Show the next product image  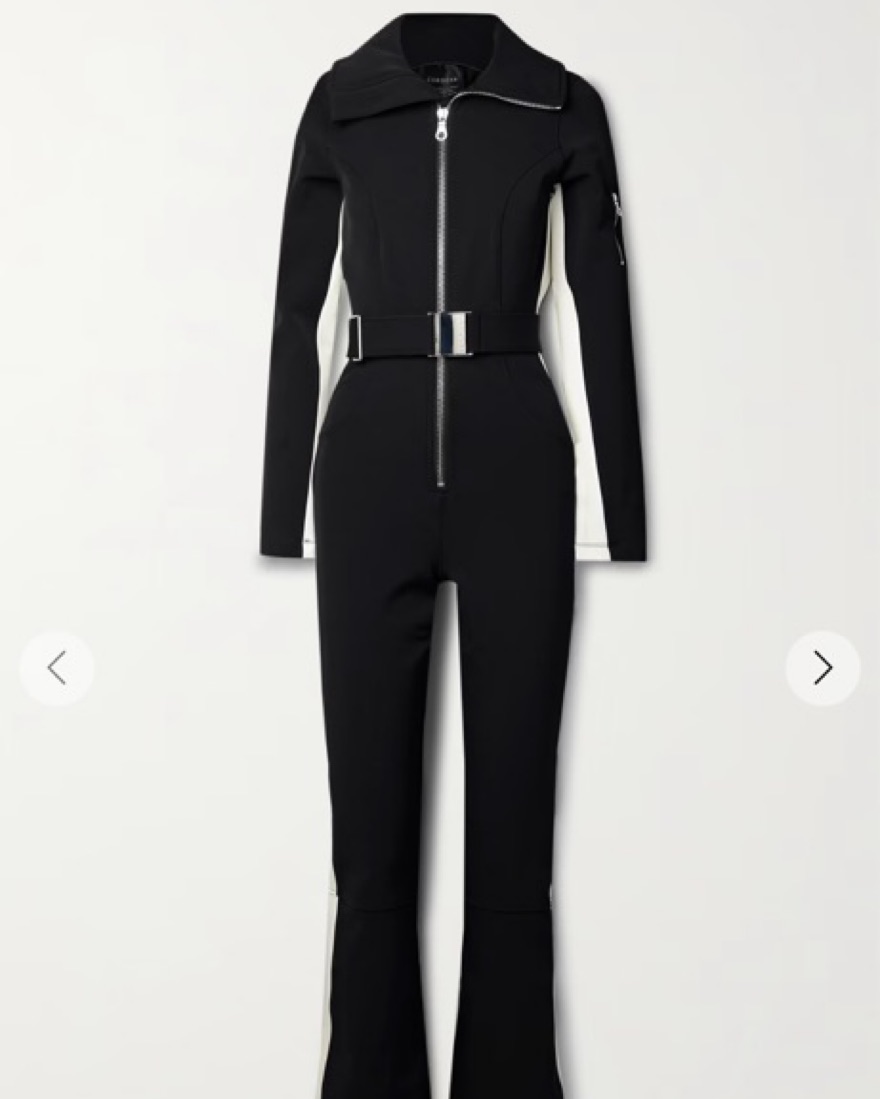click(822, 668)
